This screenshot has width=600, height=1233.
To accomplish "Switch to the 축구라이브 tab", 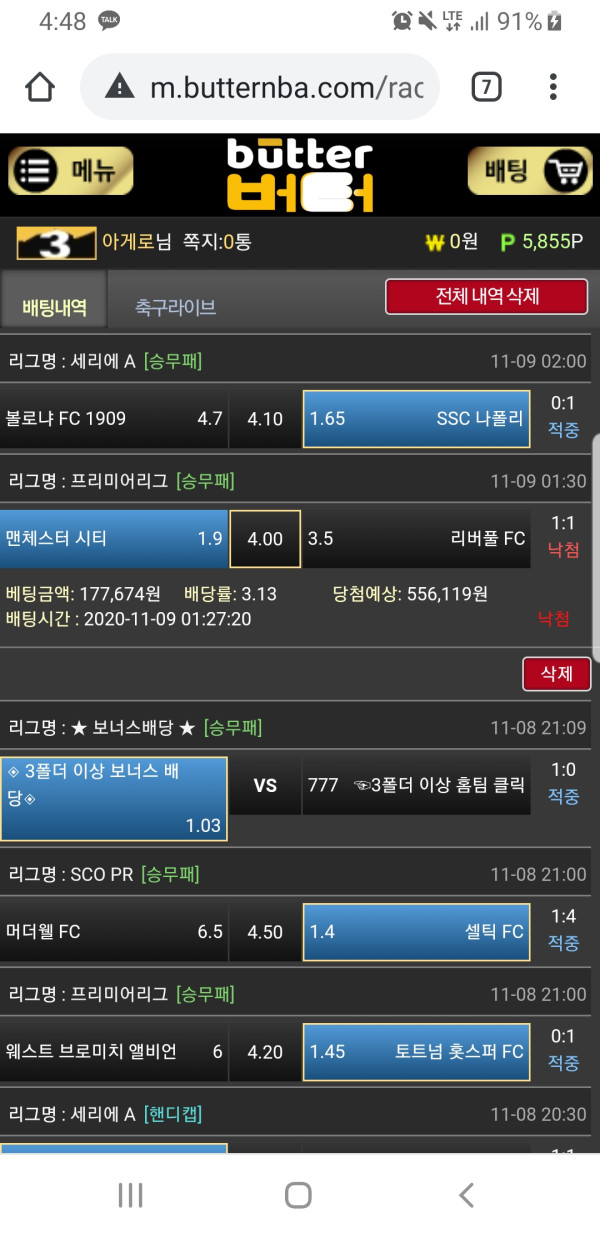I will tap(176, 307).
